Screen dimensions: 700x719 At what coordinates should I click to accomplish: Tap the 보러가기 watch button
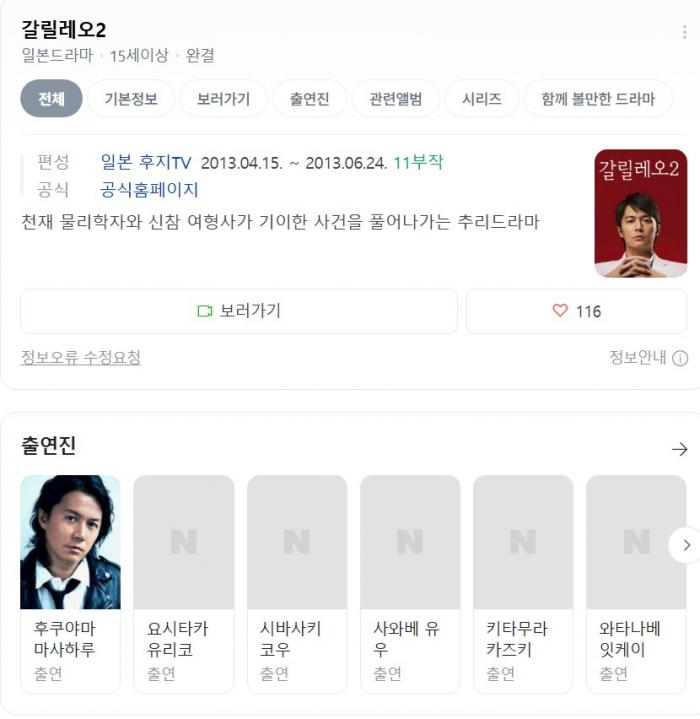239,311
